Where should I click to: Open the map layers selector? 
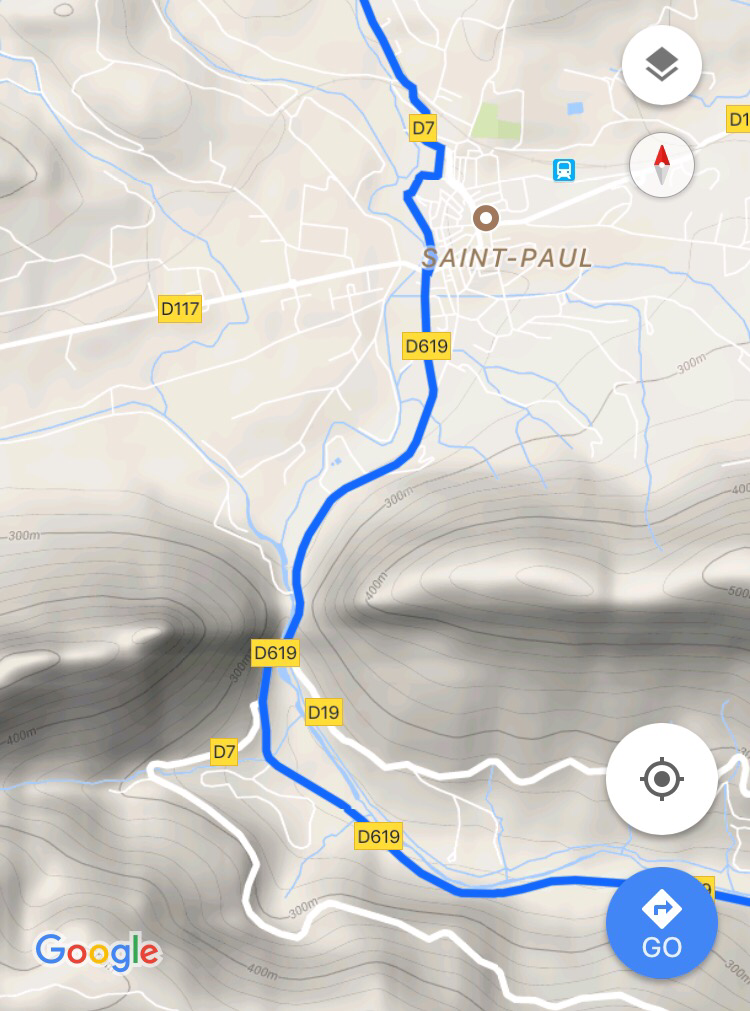[662, 66]
